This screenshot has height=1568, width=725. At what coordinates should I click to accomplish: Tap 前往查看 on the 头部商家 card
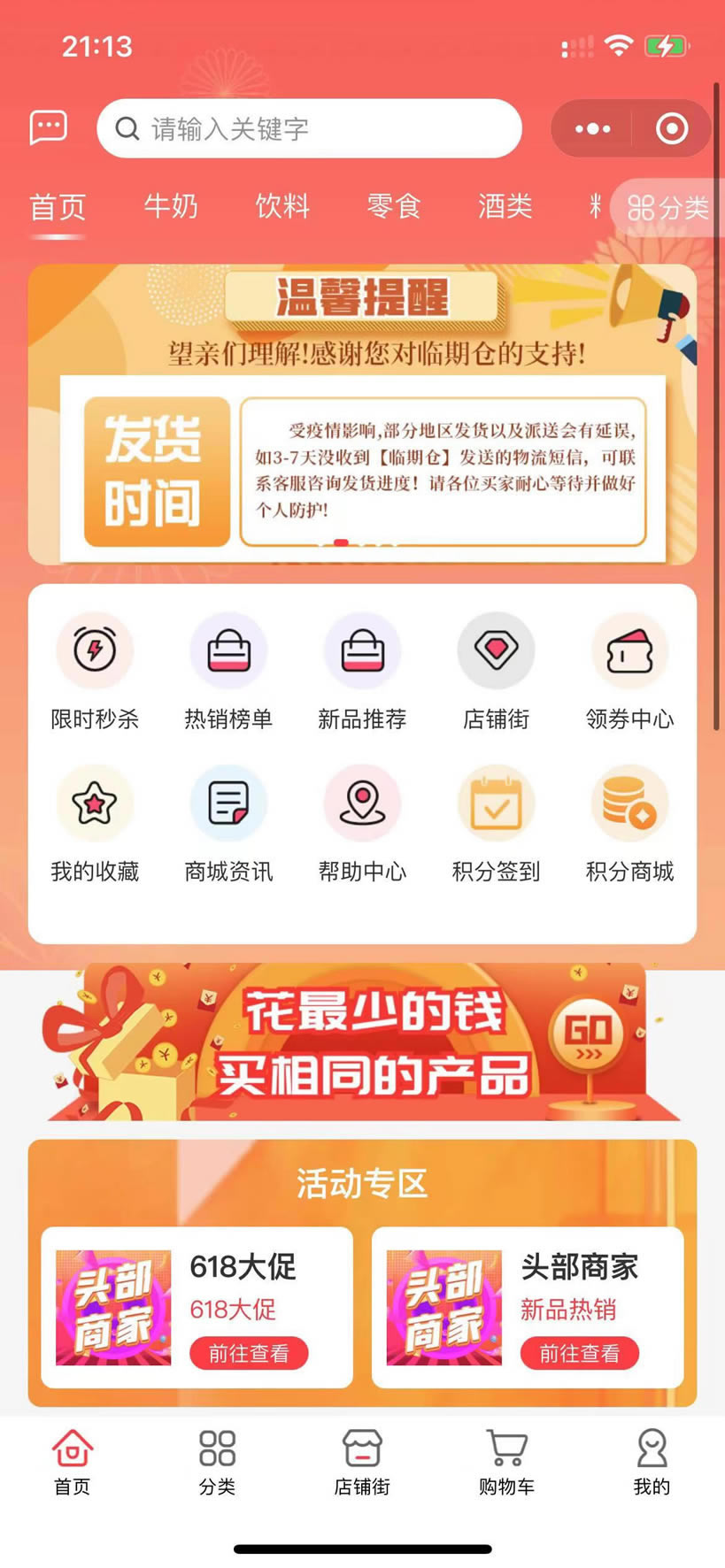point(579,1353)
